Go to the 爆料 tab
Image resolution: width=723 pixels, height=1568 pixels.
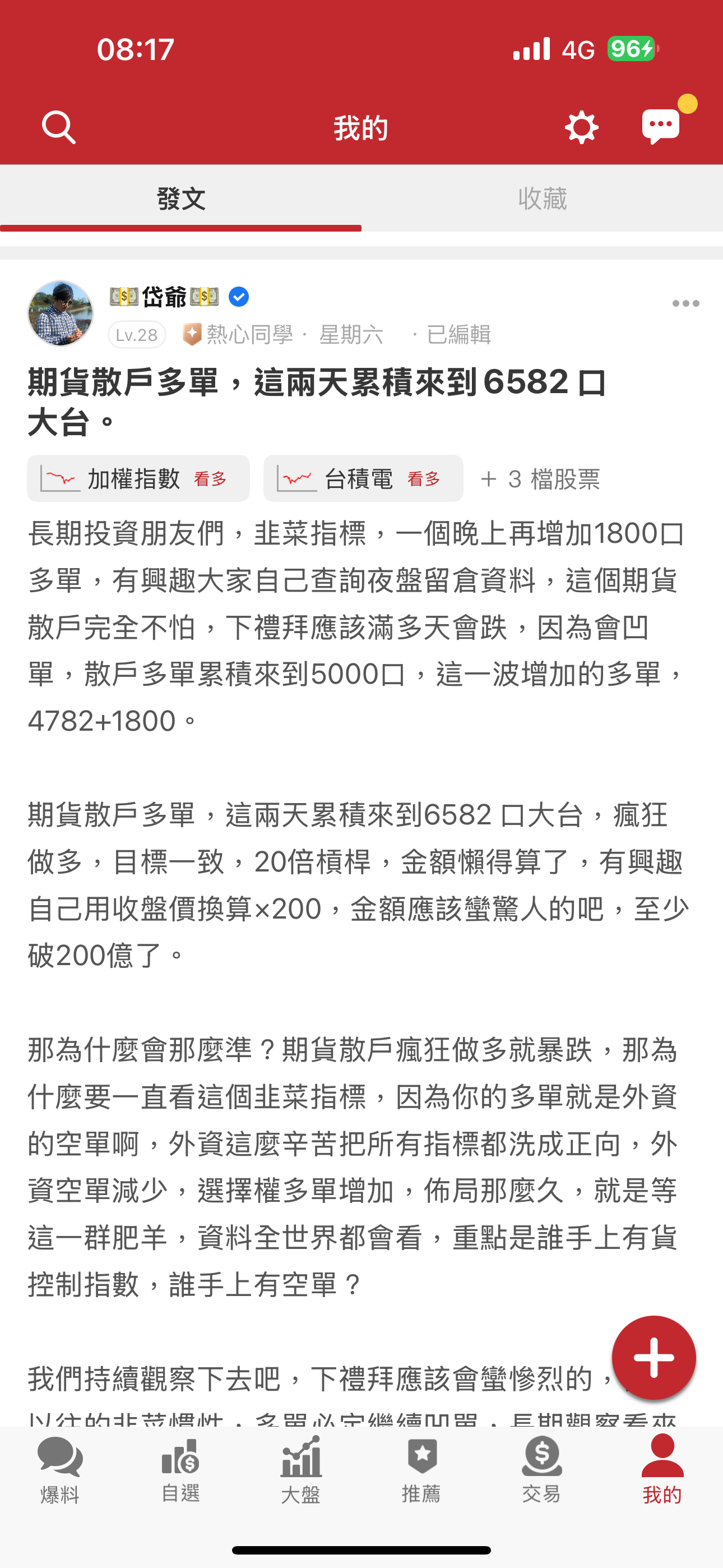click(x=59, y=1469)
